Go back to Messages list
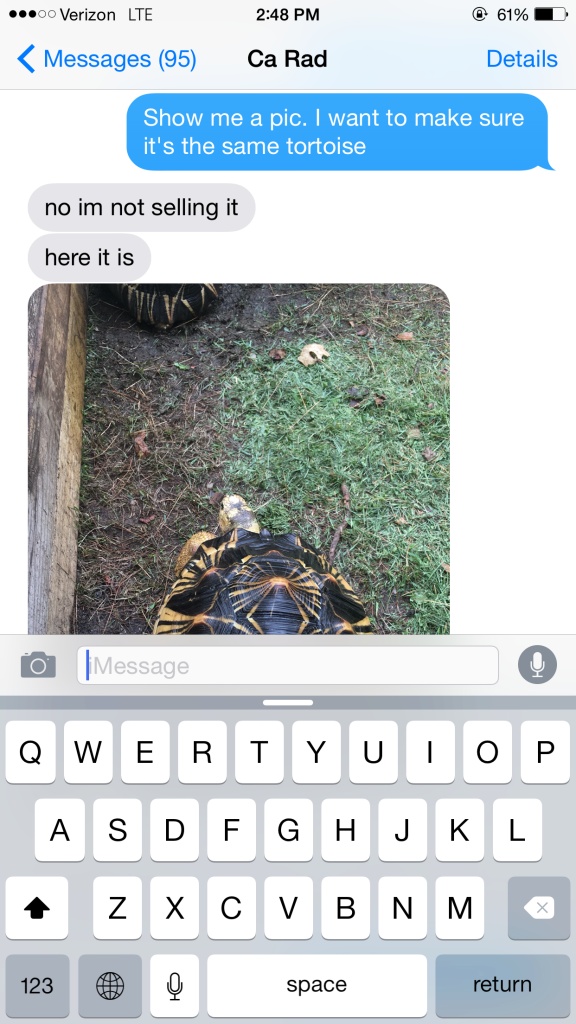Viewport: 576px width, 1024px height. click(106, 59)
